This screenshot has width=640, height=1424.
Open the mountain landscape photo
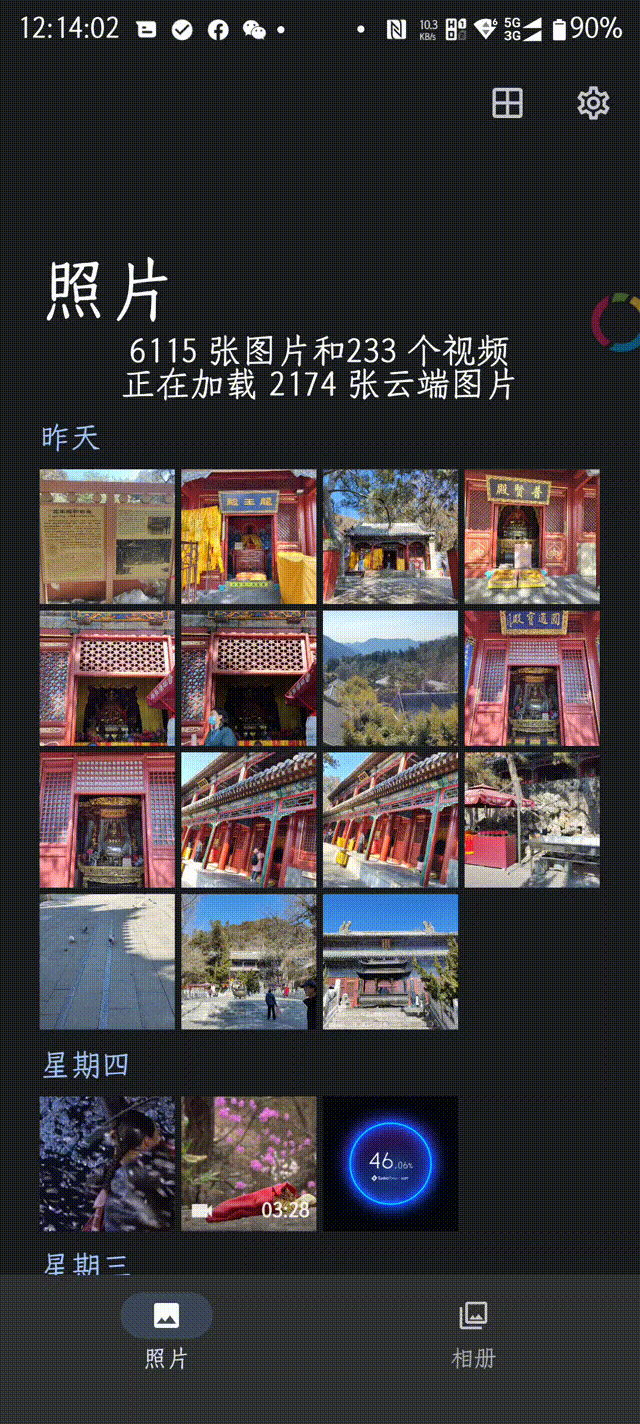click(x=390, y=679)
